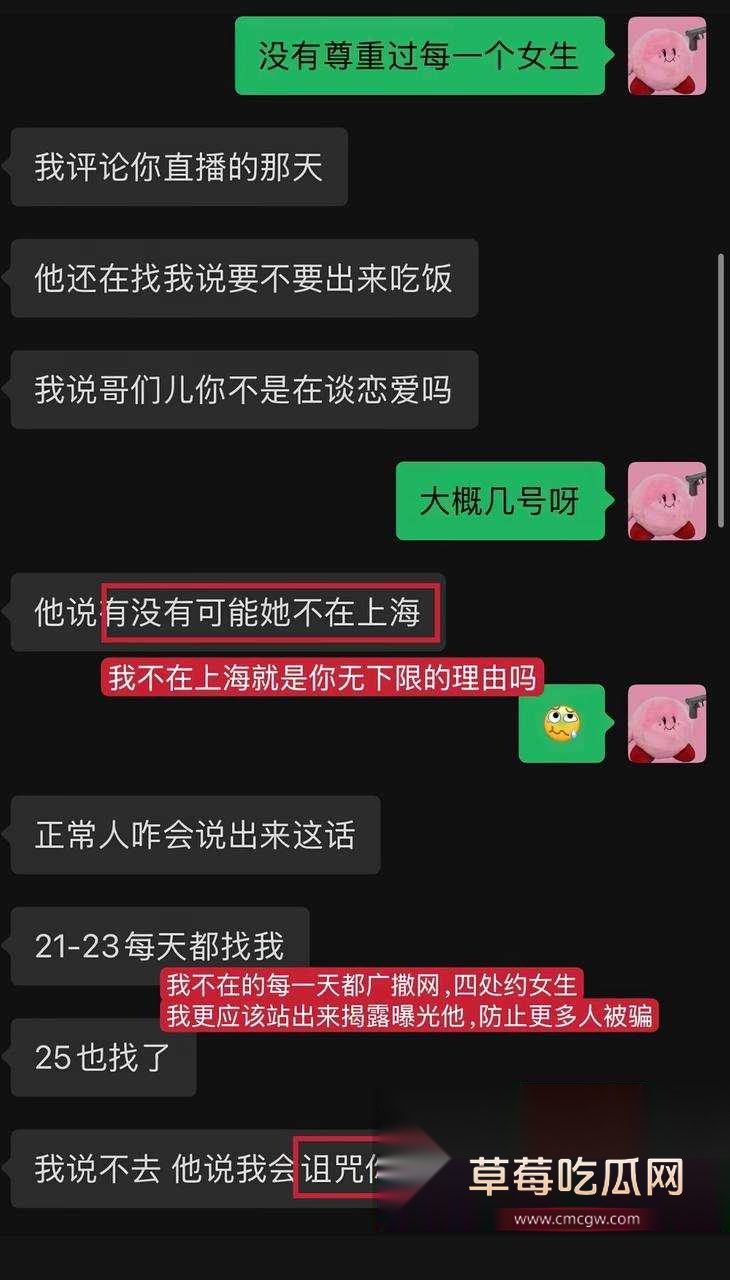
Task: Expand the bubble '他还在找我说要不要出来吃饭'
Action: tap(243, 280)
